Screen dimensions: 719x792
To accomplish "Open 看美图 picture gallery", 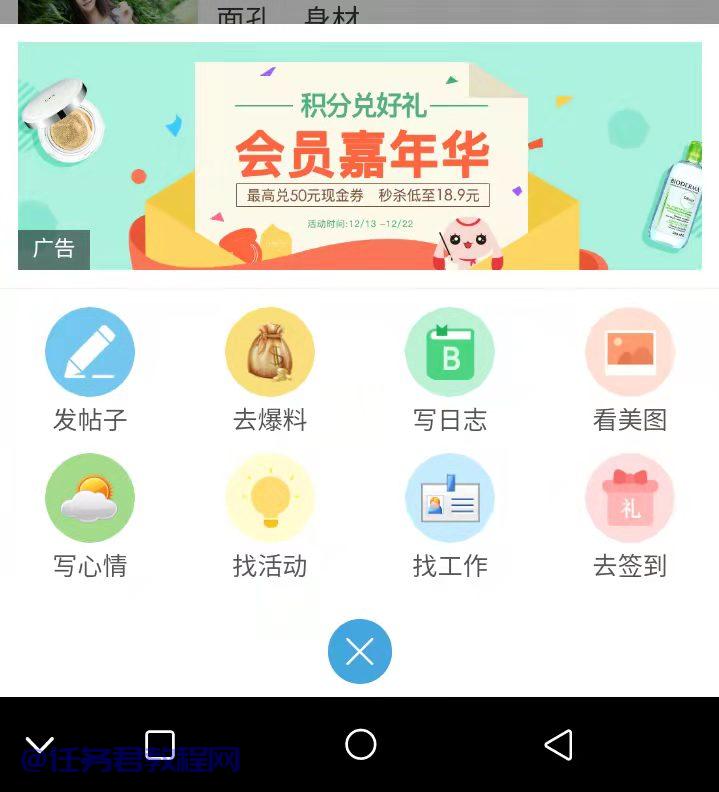I will pos(630,352).
